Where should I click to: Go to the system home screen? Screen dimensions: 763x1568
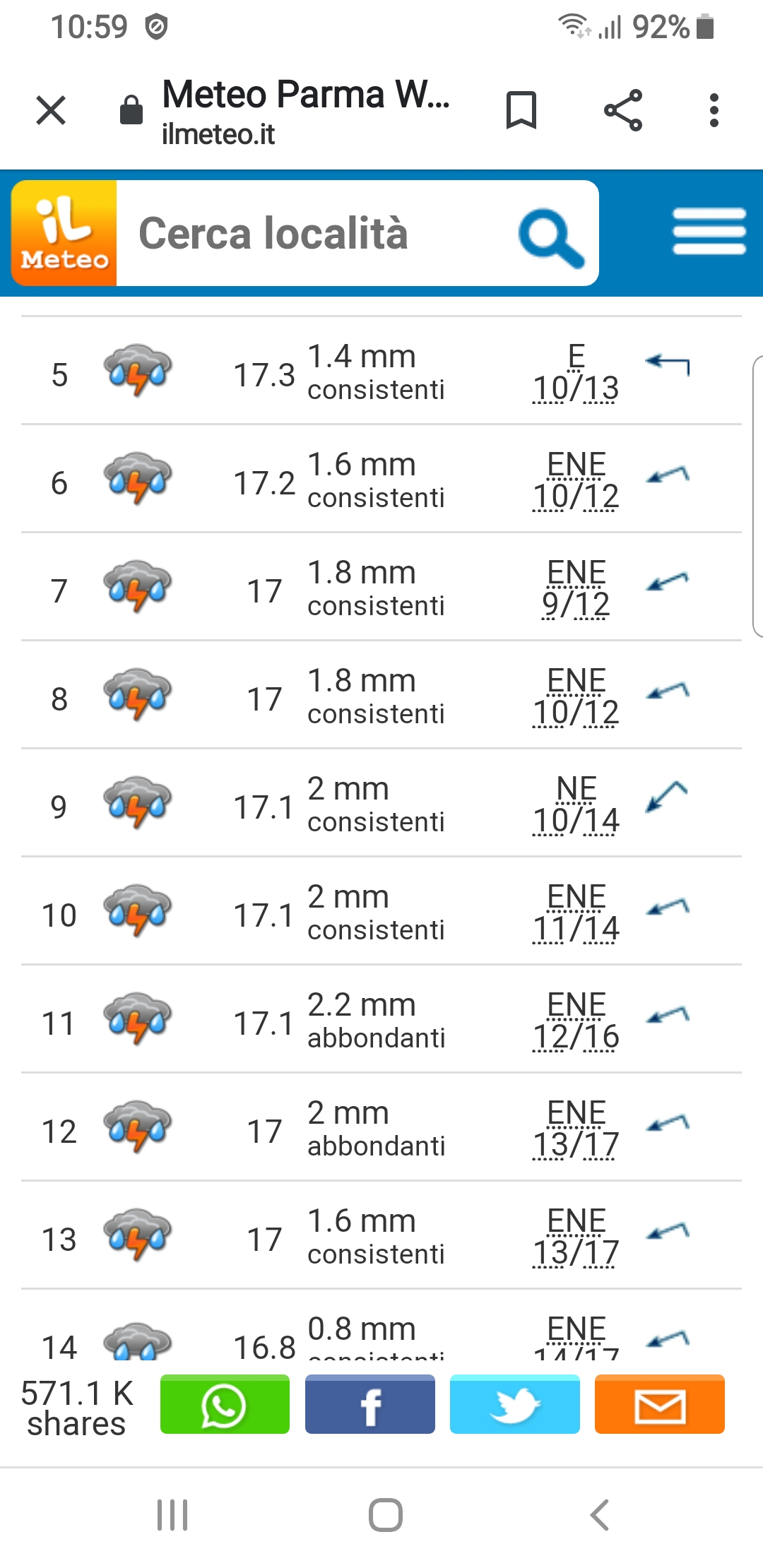pos(386,1515)
